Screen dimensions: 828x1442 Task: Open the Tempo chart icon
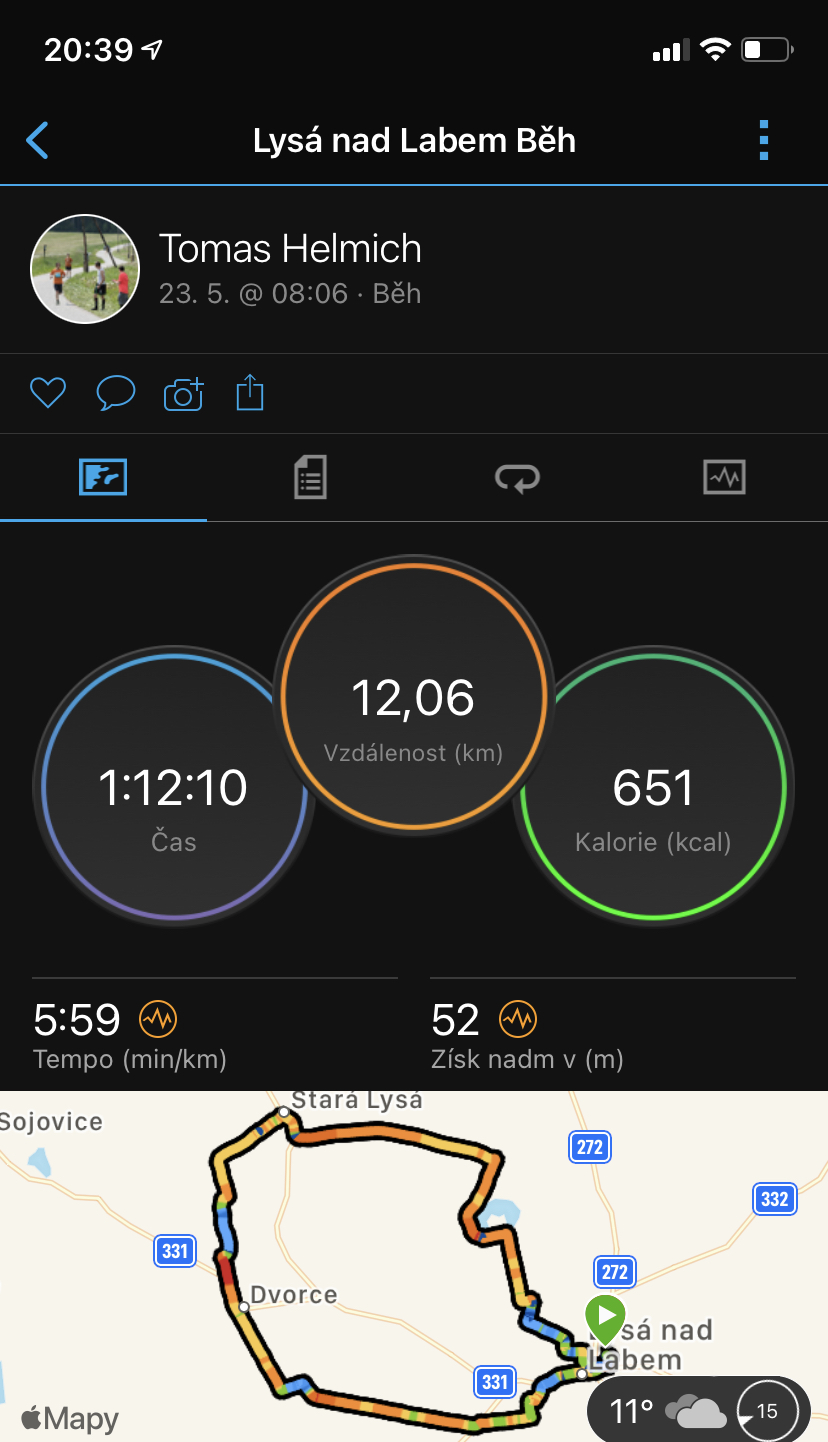click(158, 1020)
